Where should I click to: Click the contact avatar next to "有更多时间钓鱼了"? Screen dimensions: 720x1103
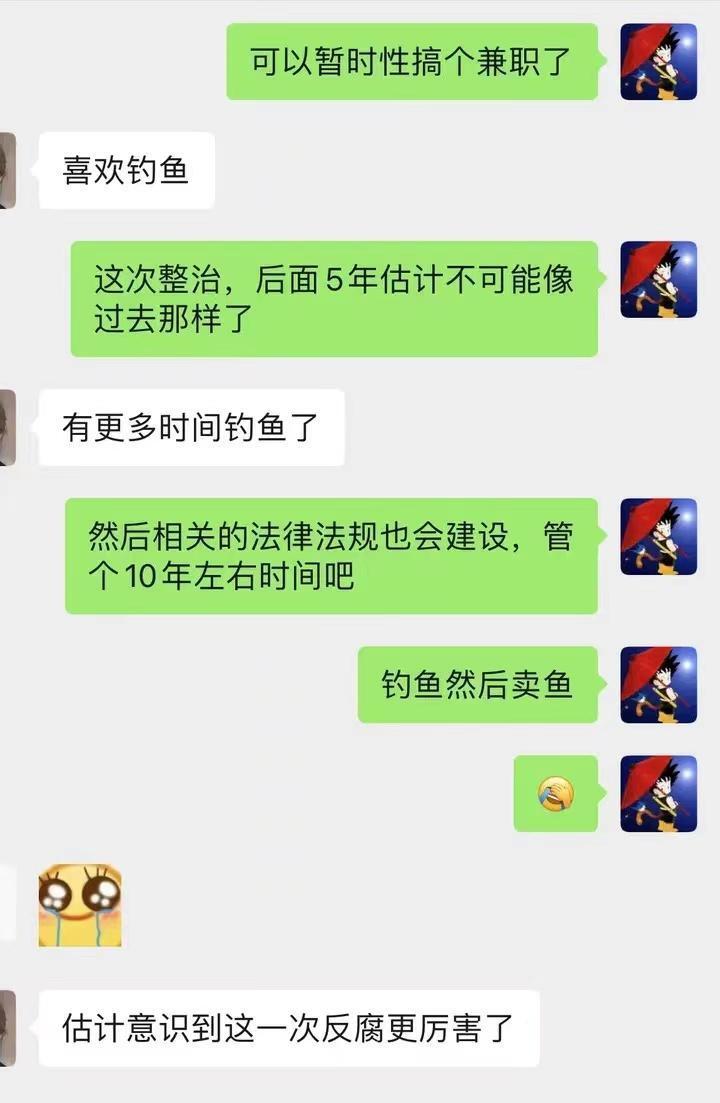pyautogui.click(x=10, y=428)
